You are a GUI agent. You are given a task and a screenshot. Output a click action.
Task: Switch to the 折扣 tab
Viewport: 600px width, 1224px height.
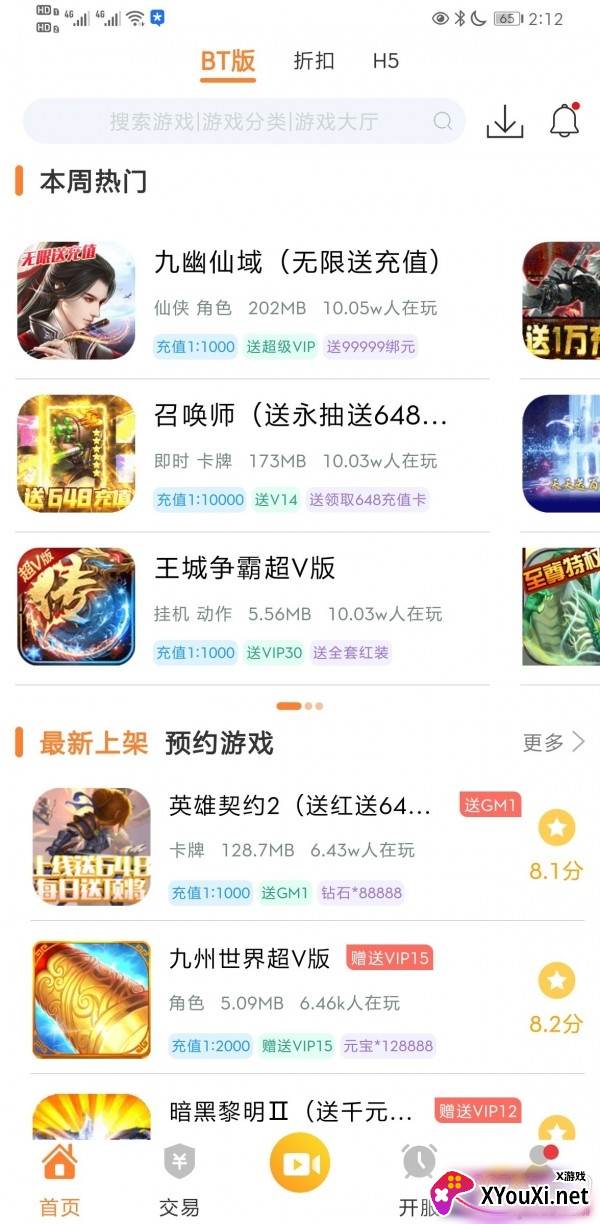[314, 61]
